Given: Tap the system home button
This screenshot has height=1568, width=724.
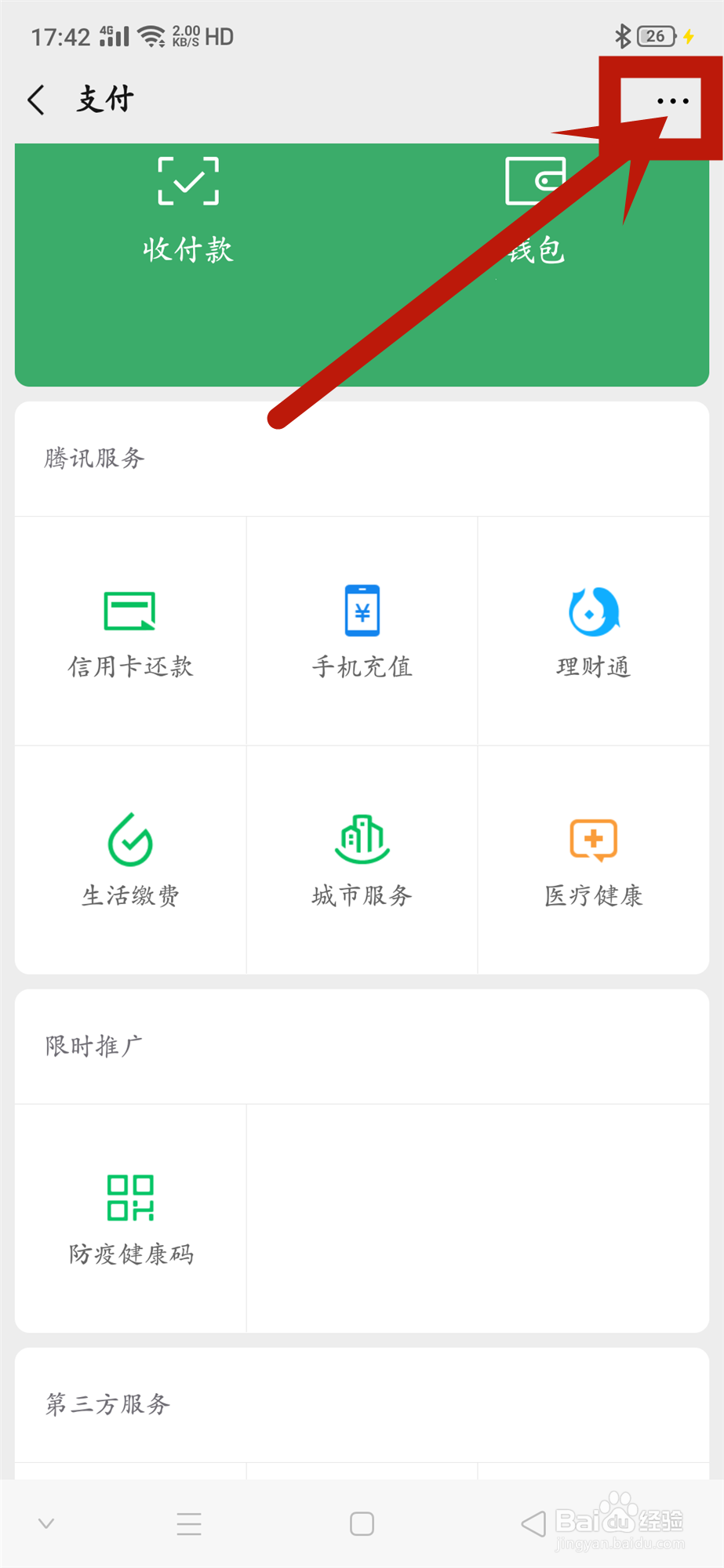Looking at the screenshot, I should (362, 1524).
